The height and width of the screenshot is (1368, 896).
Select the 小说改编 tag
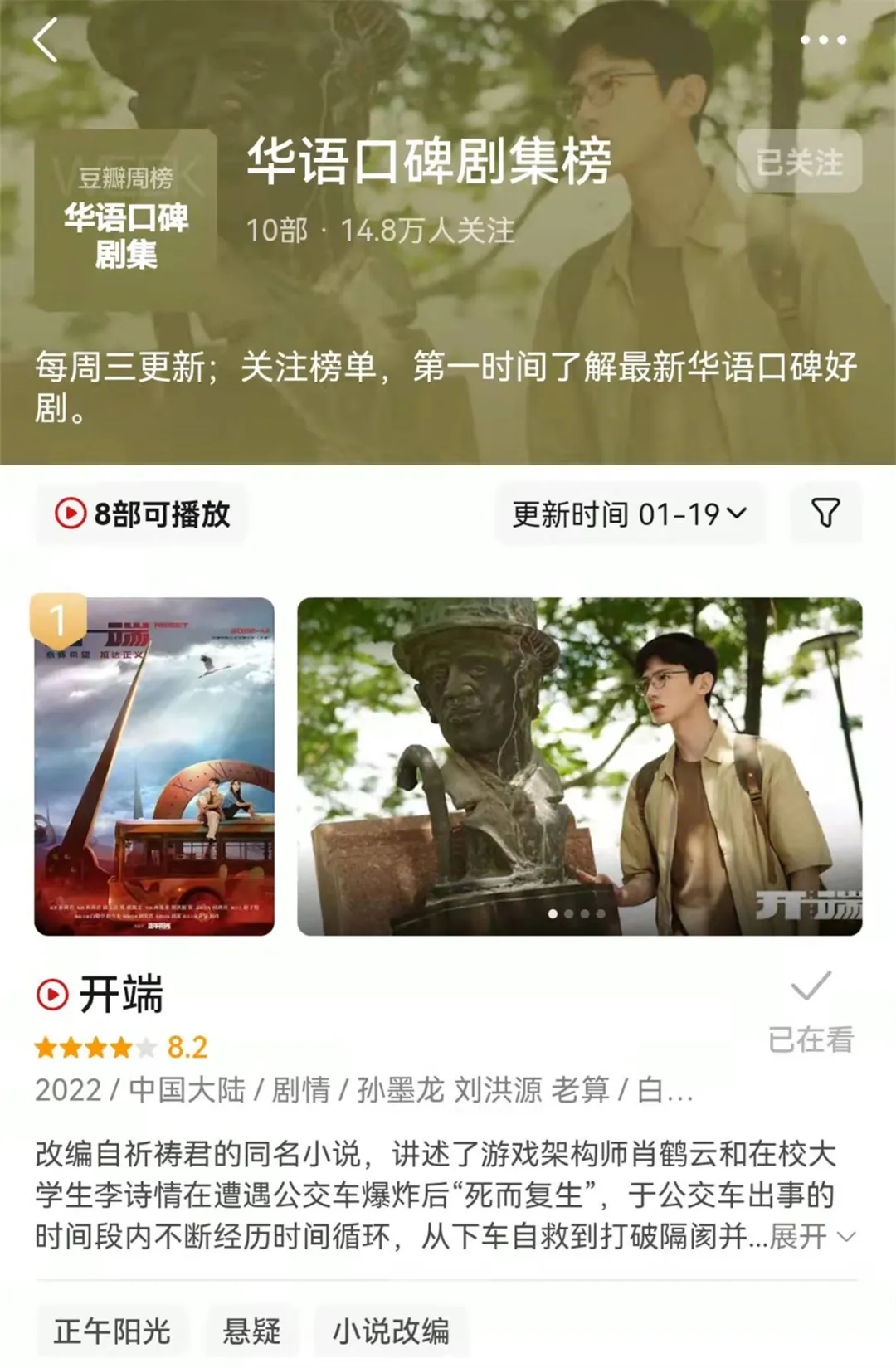391,1331
